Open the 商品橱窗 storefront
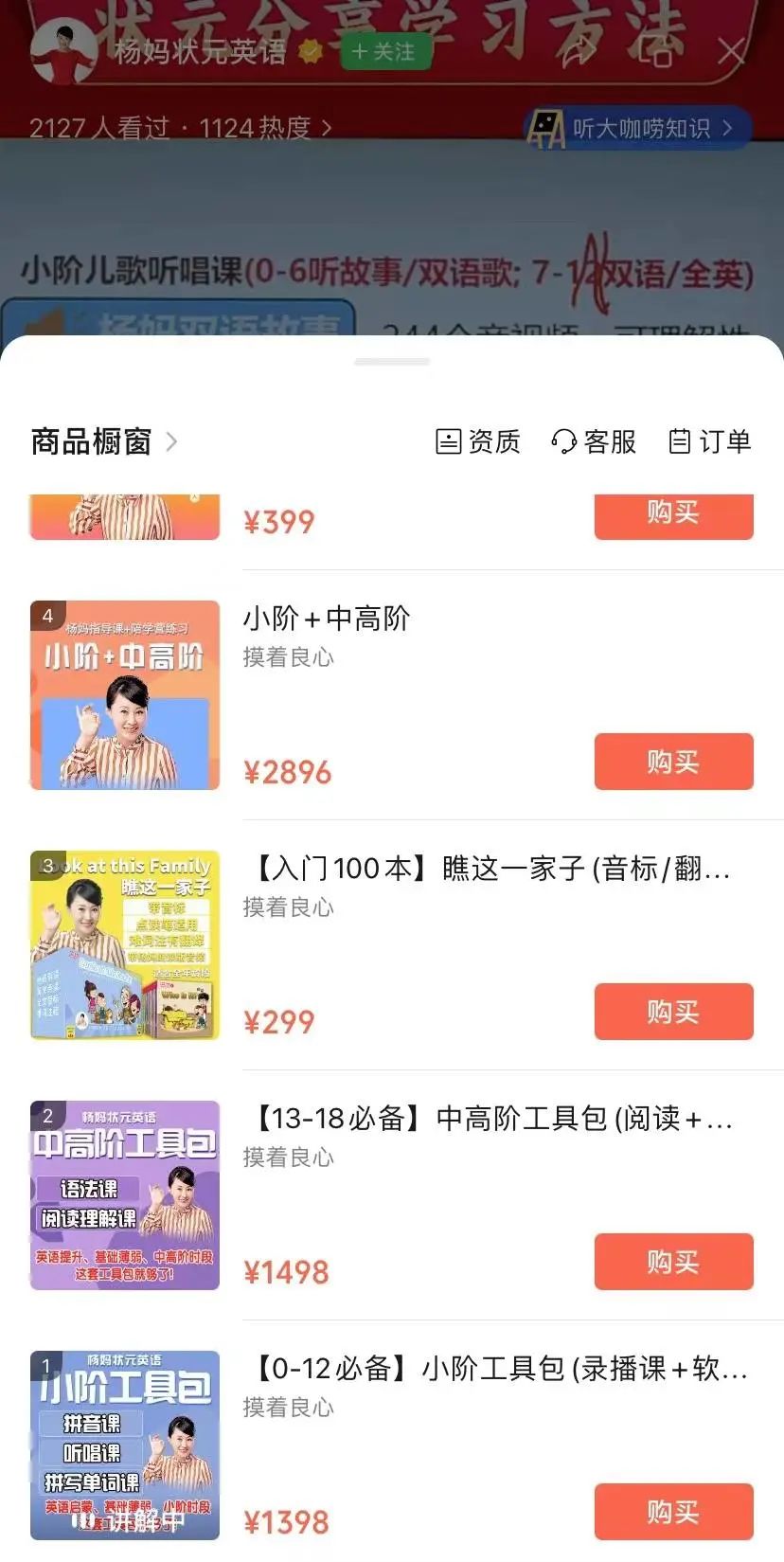 click(104, 441)
